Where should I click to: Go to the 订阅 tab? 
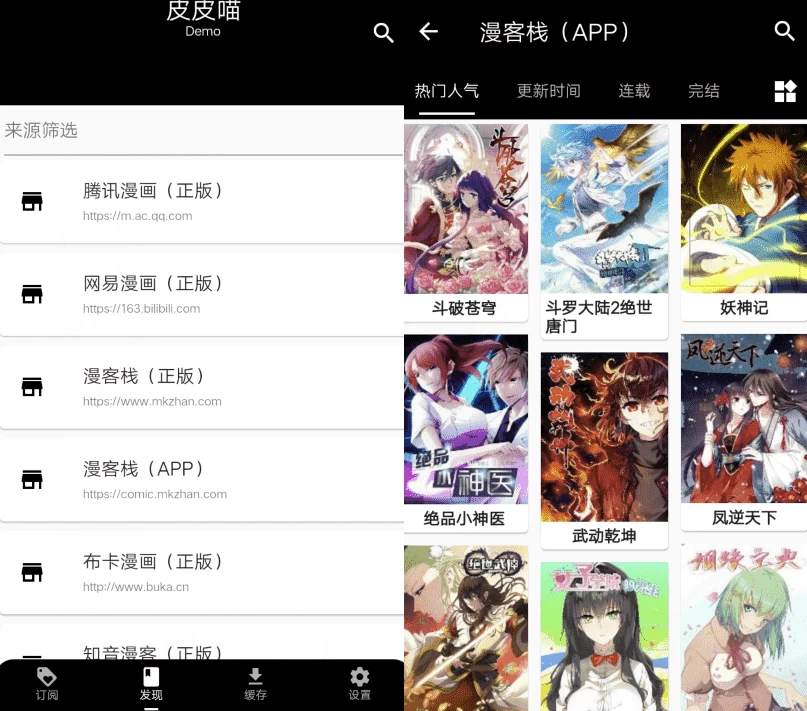pos(47,684)
